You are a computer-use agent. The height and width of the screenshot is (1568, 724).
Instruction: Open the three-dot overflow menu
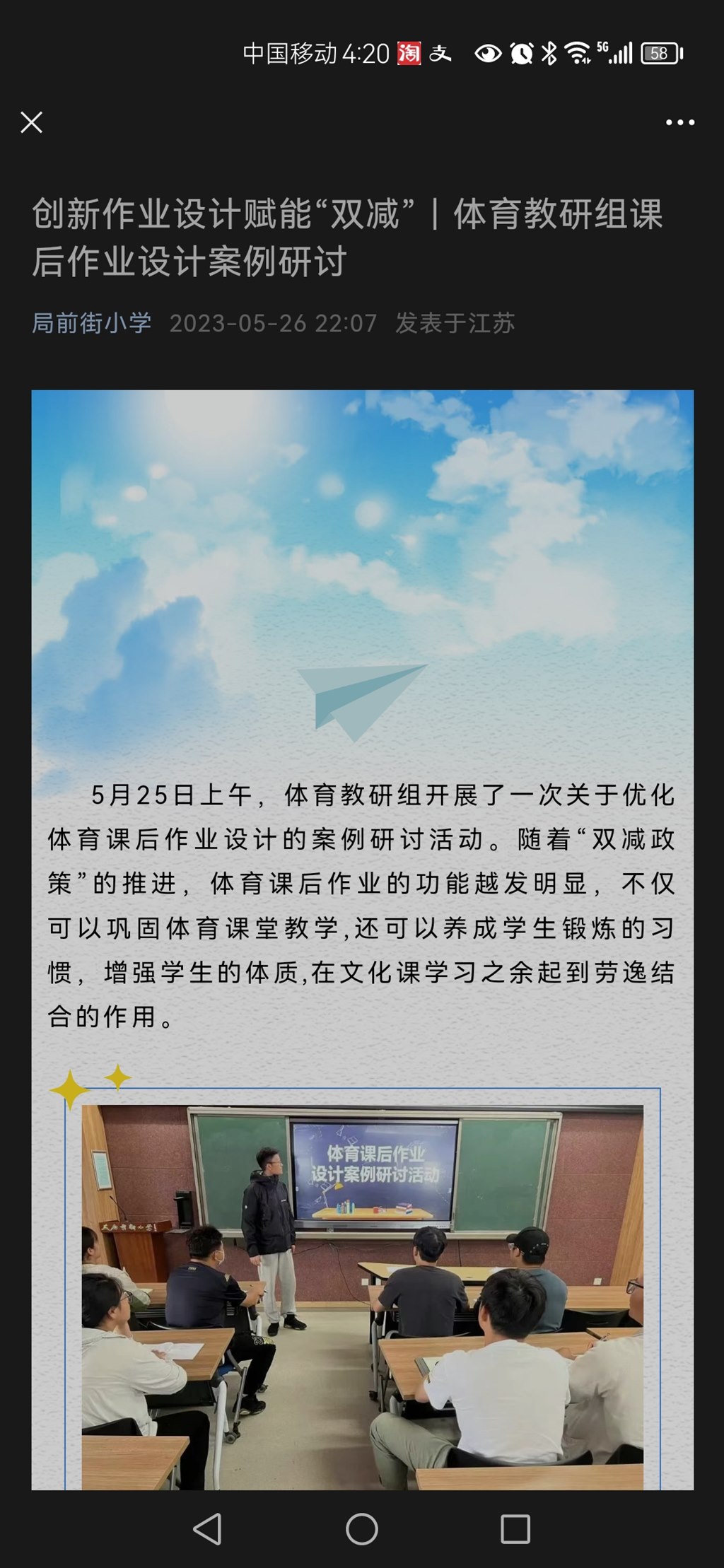(x=679, y=122)
